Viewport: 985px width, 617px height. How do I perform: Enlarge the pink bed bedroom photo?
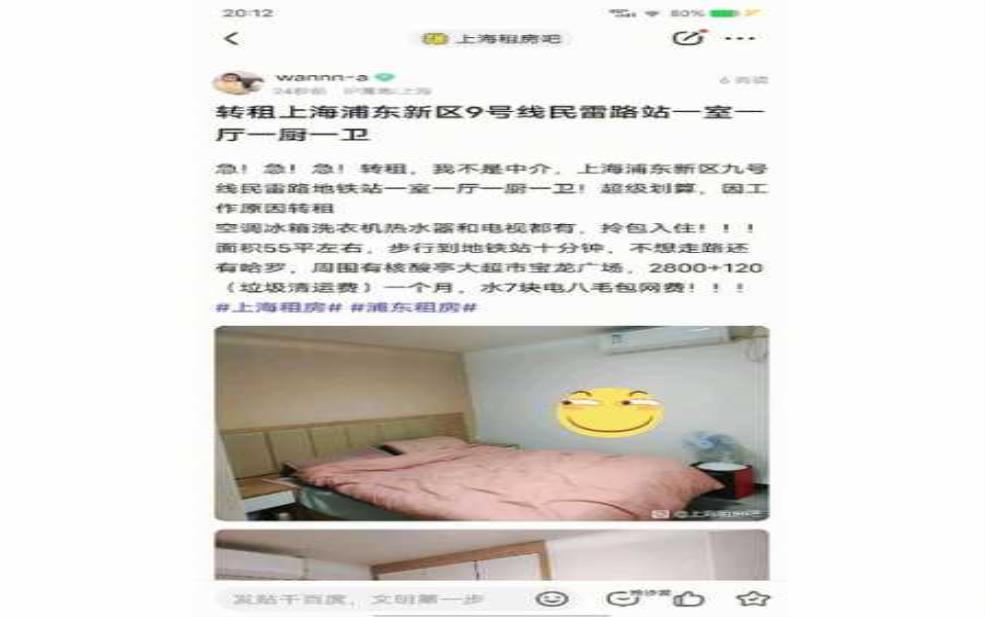click(491, 423)
